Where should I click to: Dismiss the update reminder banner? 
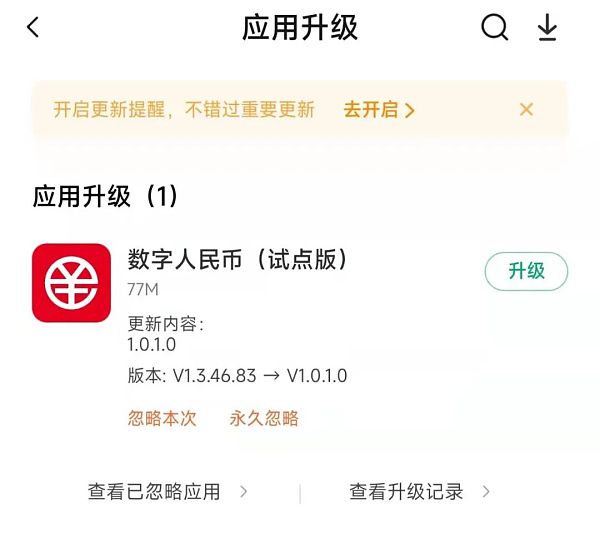pos(527,110)
